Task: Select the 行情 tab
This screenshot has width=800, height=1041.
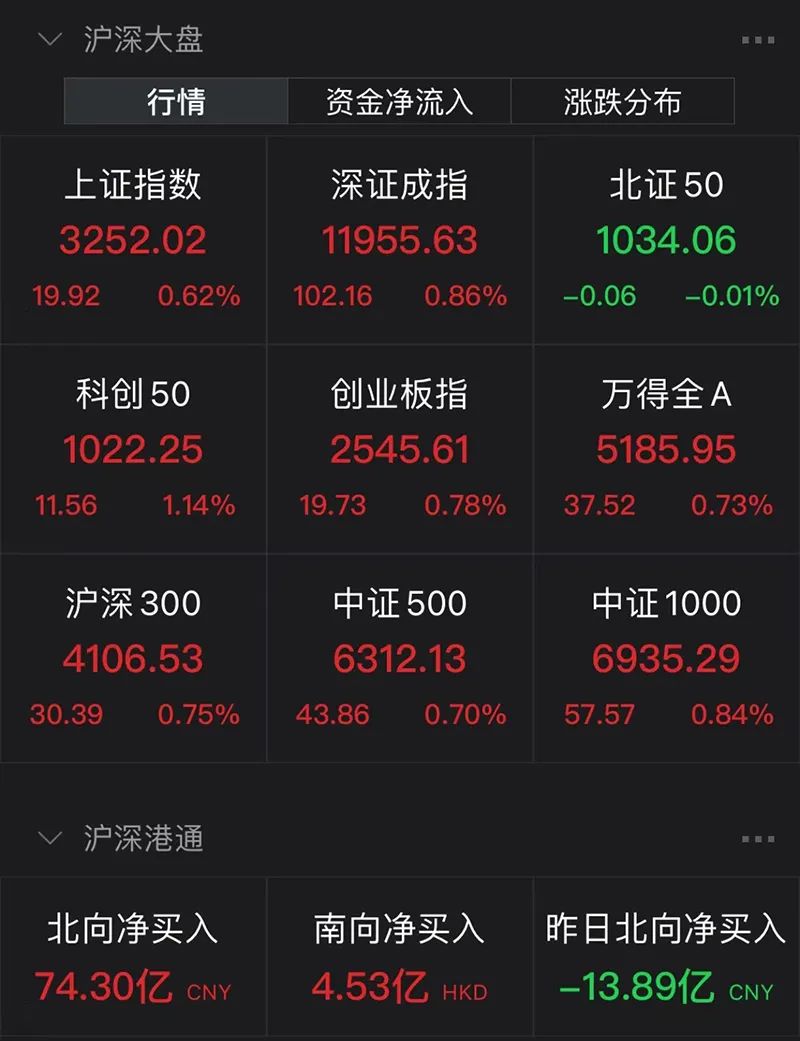Action: pyautogui.click(x=176, y=102)
